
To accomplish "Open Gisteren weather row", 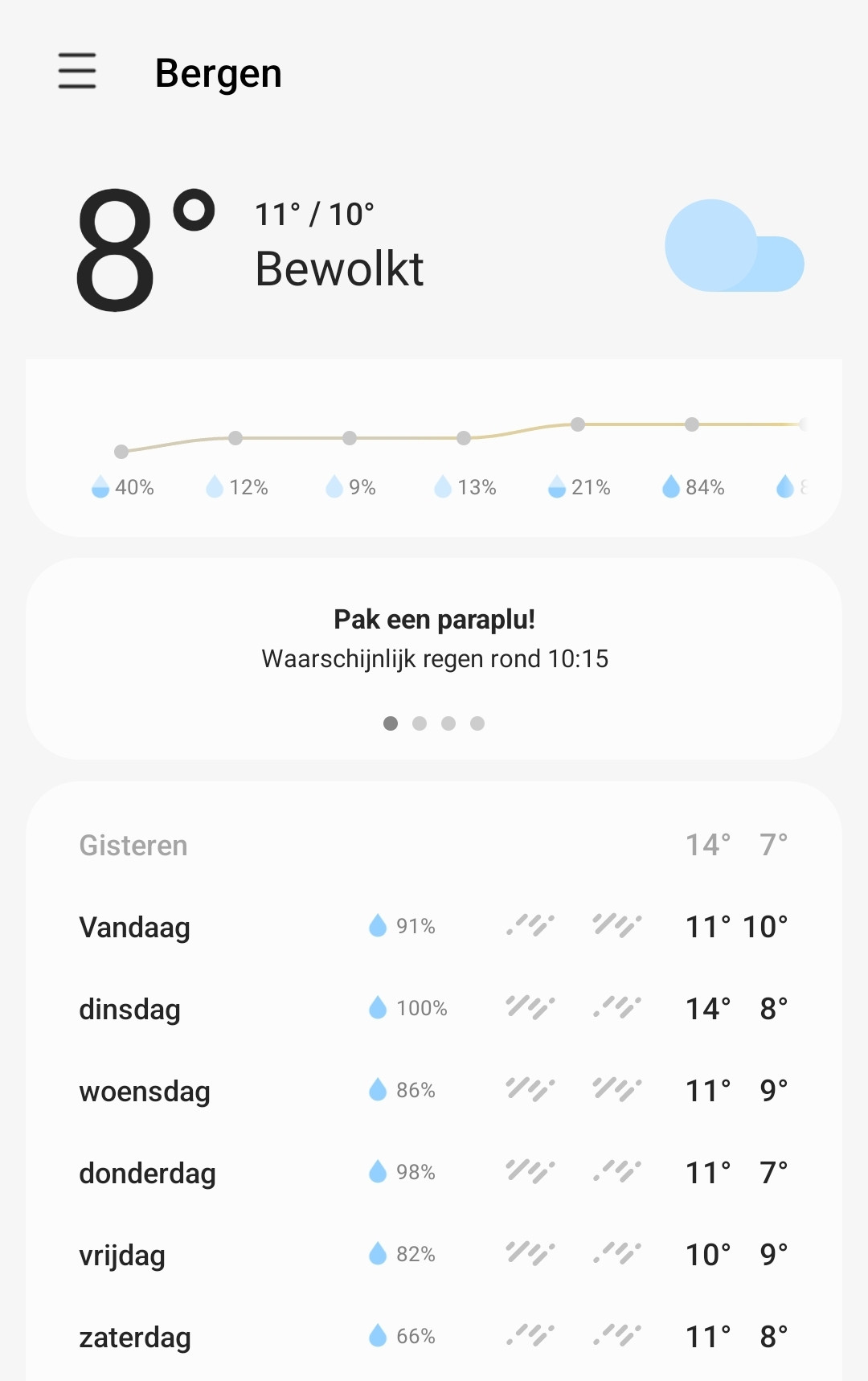I will point(434,846).
